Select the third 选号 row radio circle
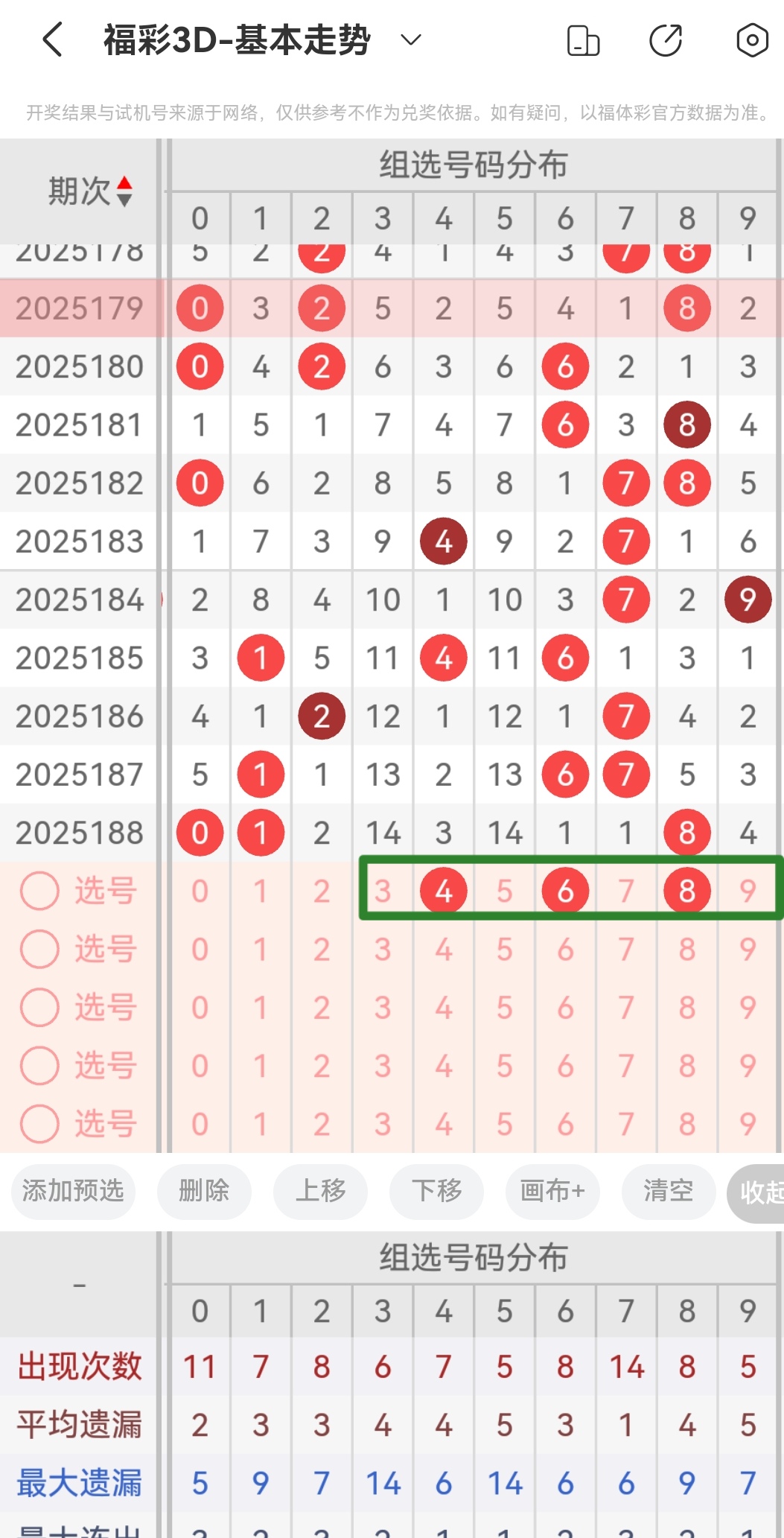The width and height of the screenshot is (784, 1538). tap(39, 1007)
